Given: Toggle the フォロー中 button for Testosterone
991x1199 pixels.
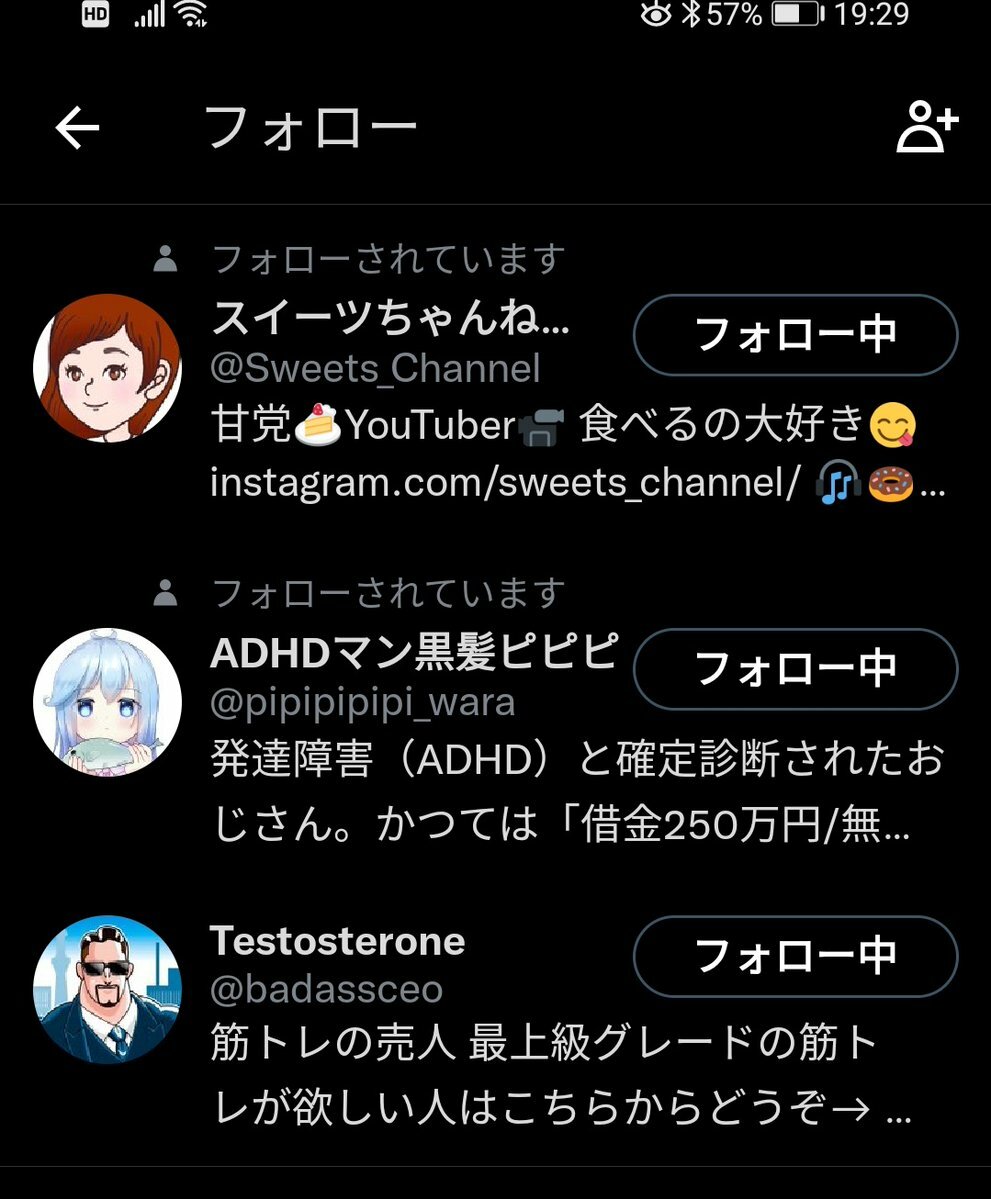Looking at the screenshot, I should 795,957.
